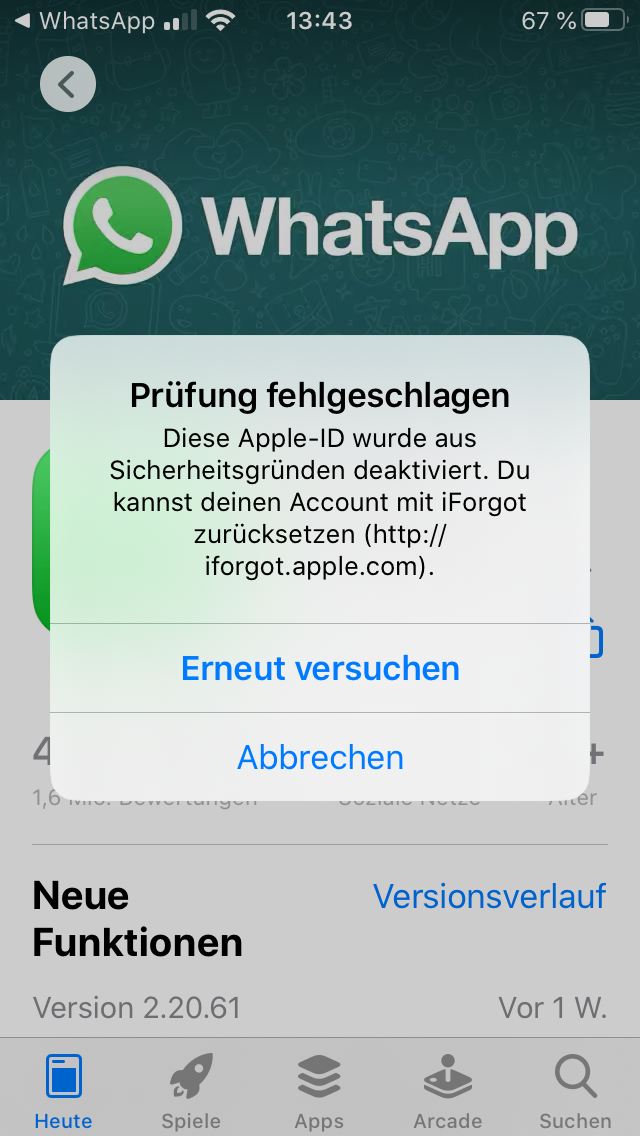Go to the Arcade tab

pos(447,1091)
